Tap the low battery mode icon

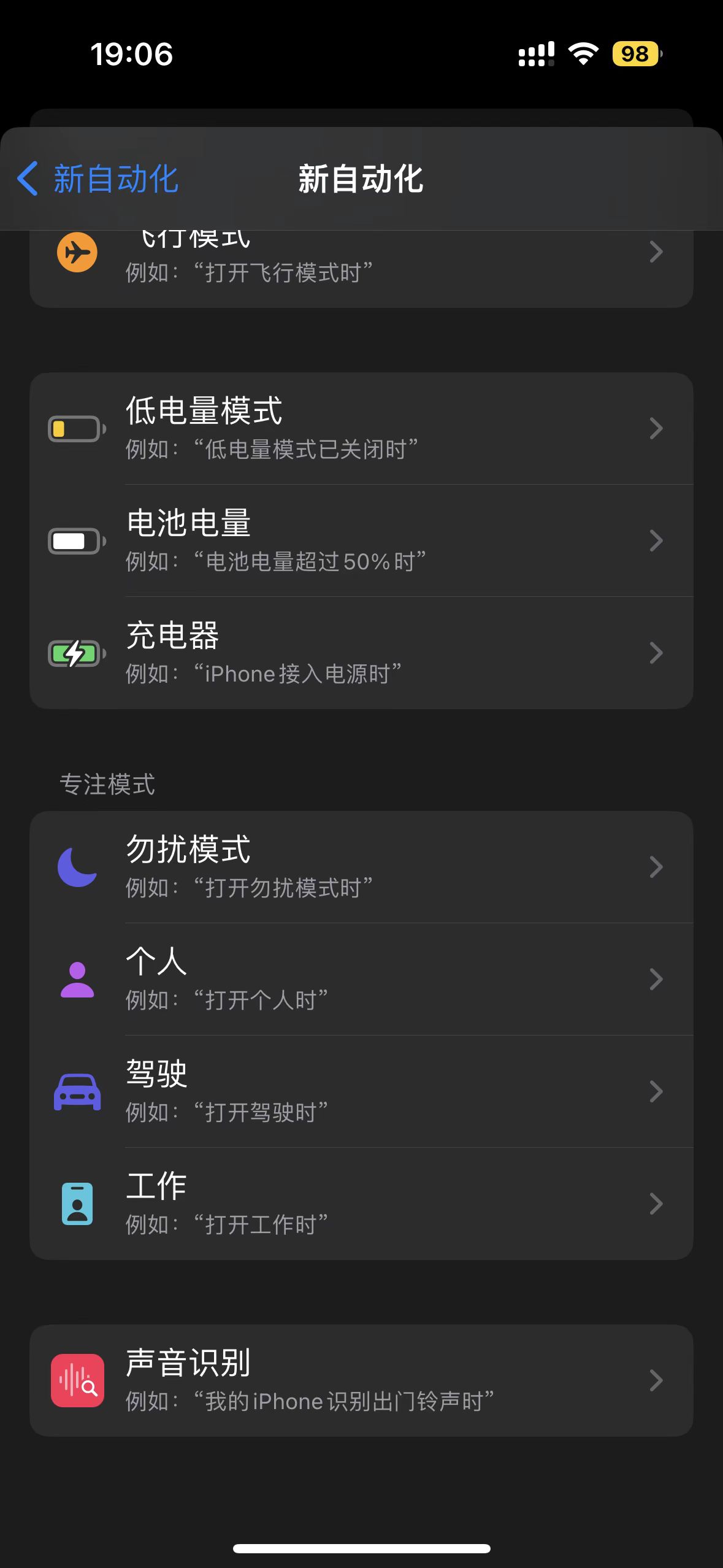(76, 428)
